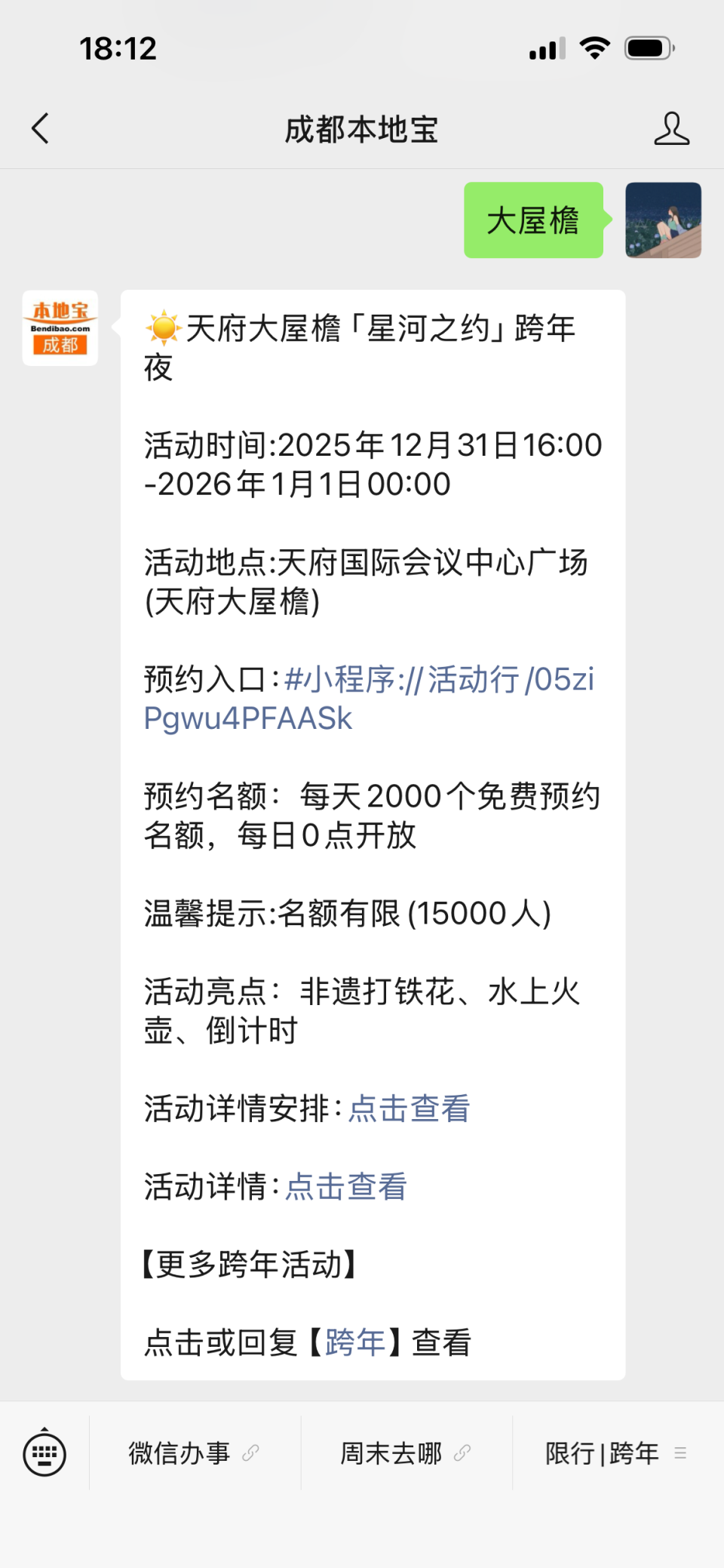Open the hamburger icon beside 限行|跨年
This screenshot has height=1568, width=724.
(x=682, y=1453)
